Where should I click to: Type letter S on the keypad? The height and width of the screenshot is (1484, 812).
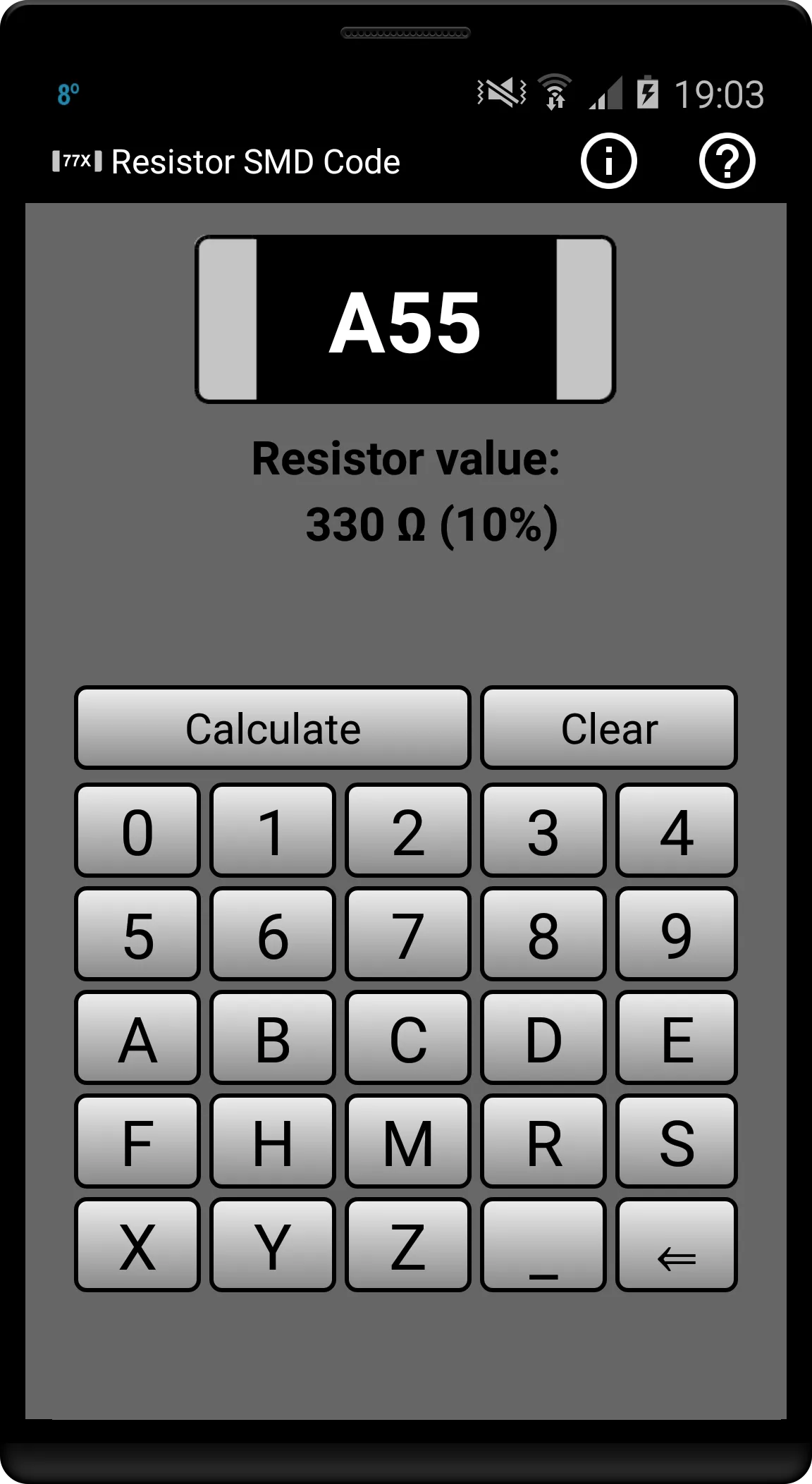(x=677, y=1141)
